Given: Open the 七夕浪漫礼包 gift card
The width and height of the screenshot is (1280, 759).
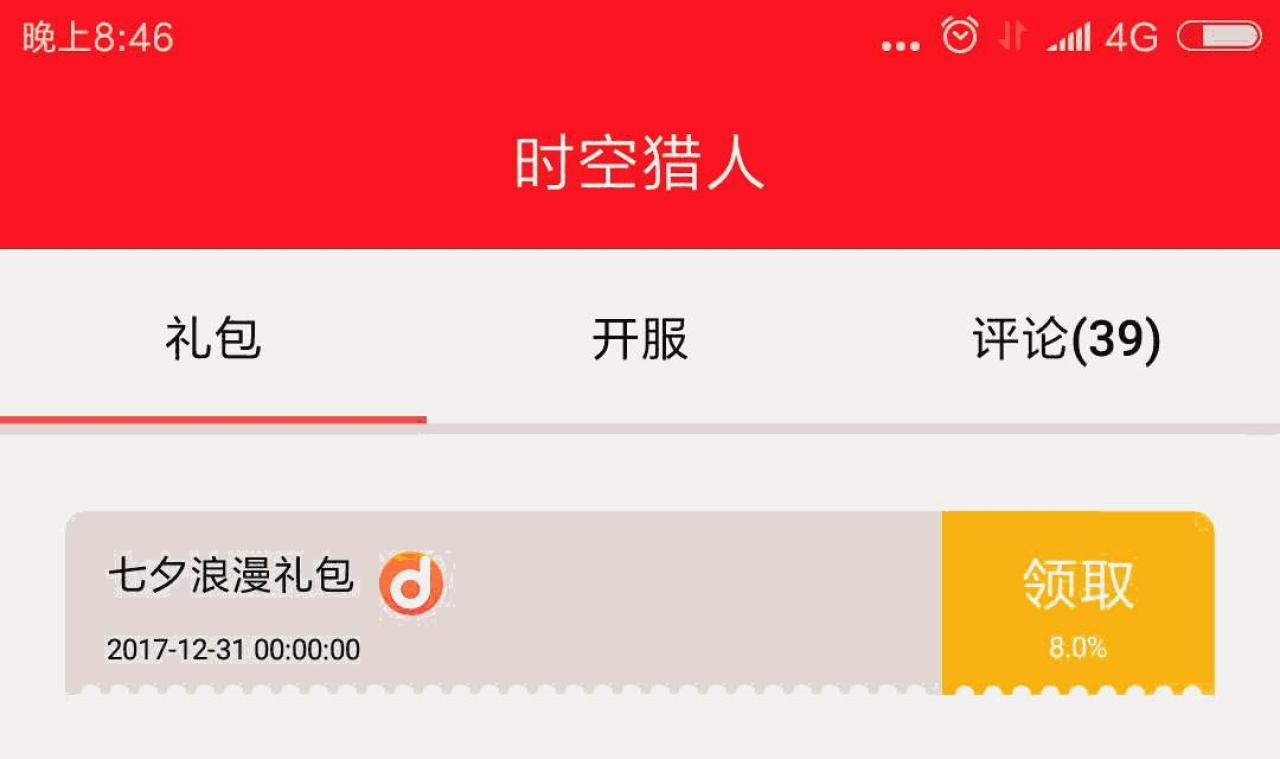Looking at the screenshot, I should tap(500, 602).
